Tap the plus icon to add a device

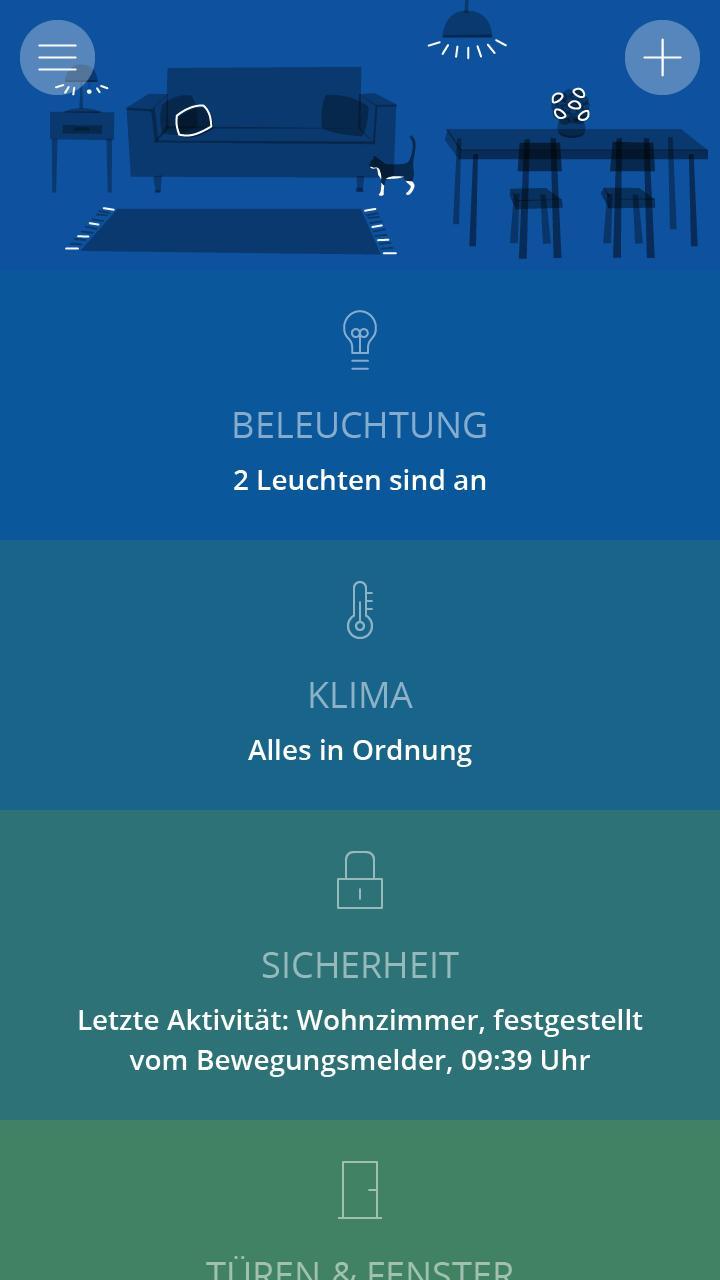[662, 57]
